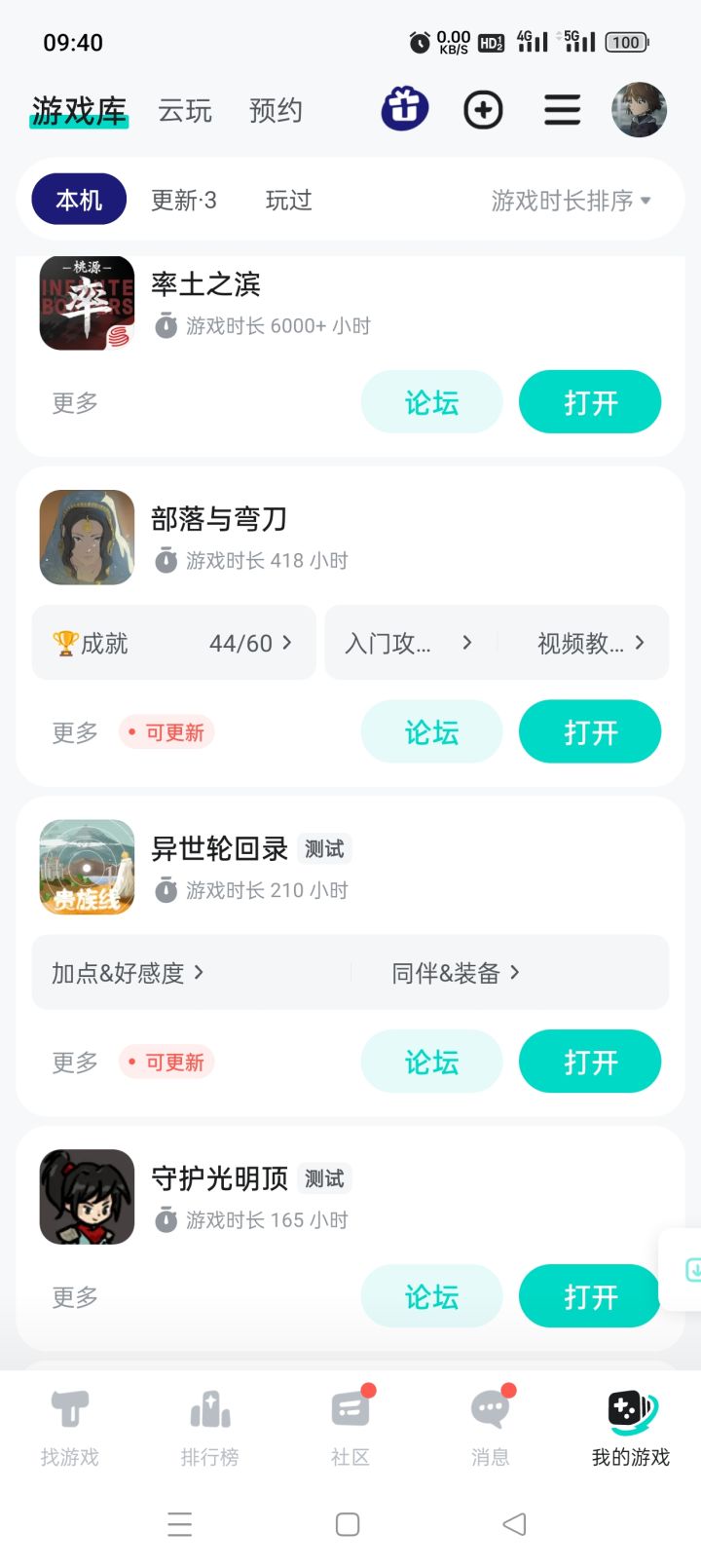Open 加点&好感度 for 异世轮回录

coord(128,973)
